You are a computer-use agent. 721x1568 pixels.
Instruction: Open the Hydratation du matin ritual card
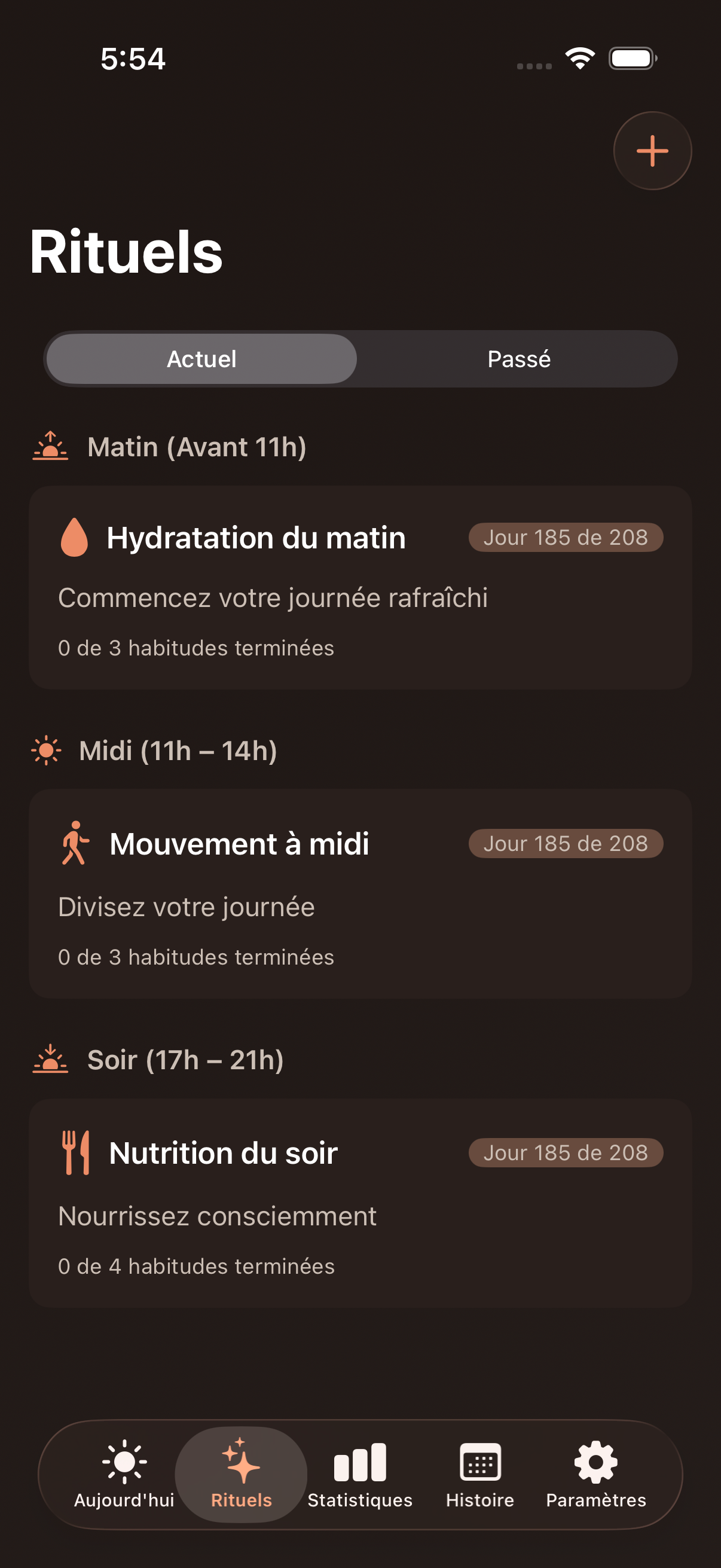click(360, 587)
